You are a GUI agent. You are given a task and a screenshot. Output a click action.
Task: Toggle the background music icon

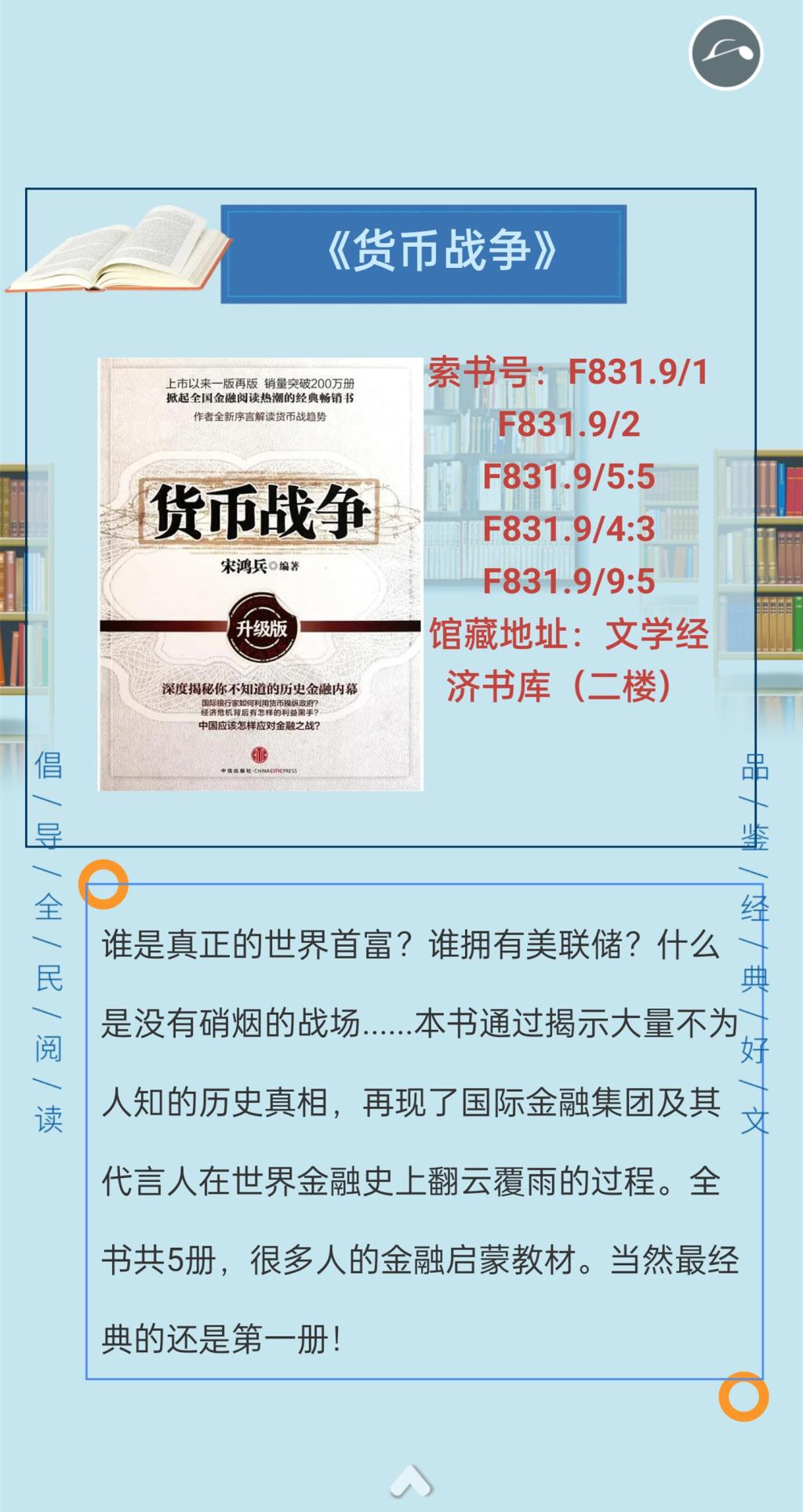coord(726,53)
